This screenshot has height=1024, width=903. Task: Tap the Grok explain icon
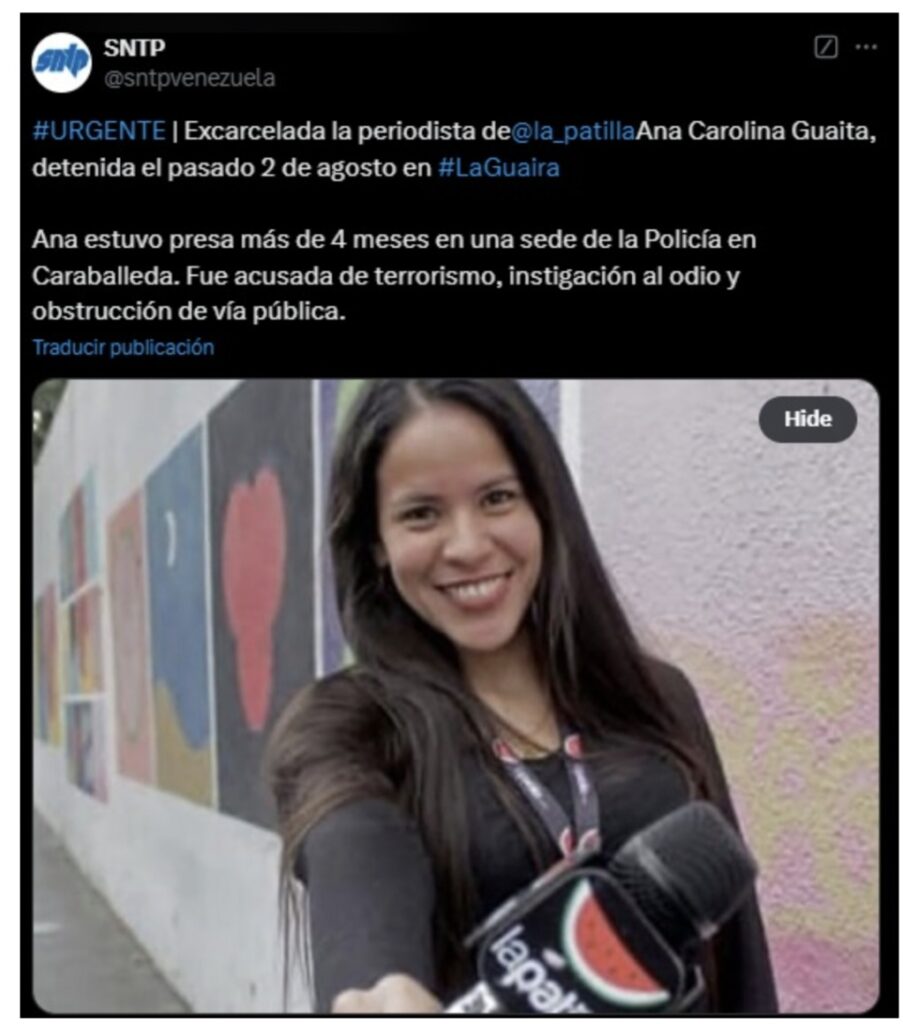coord(826,47)
